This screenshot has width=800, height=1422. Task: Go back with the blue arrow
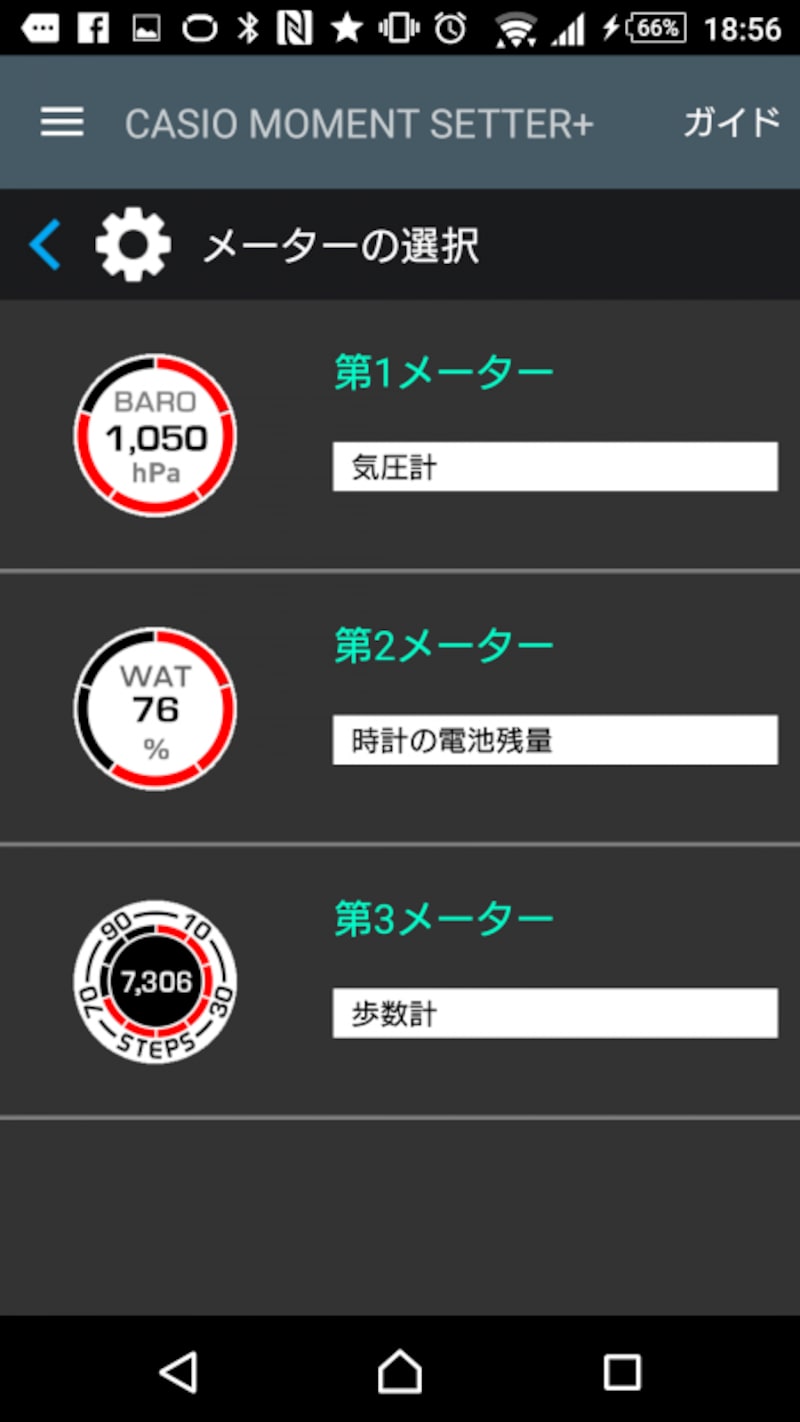(46, 245)
